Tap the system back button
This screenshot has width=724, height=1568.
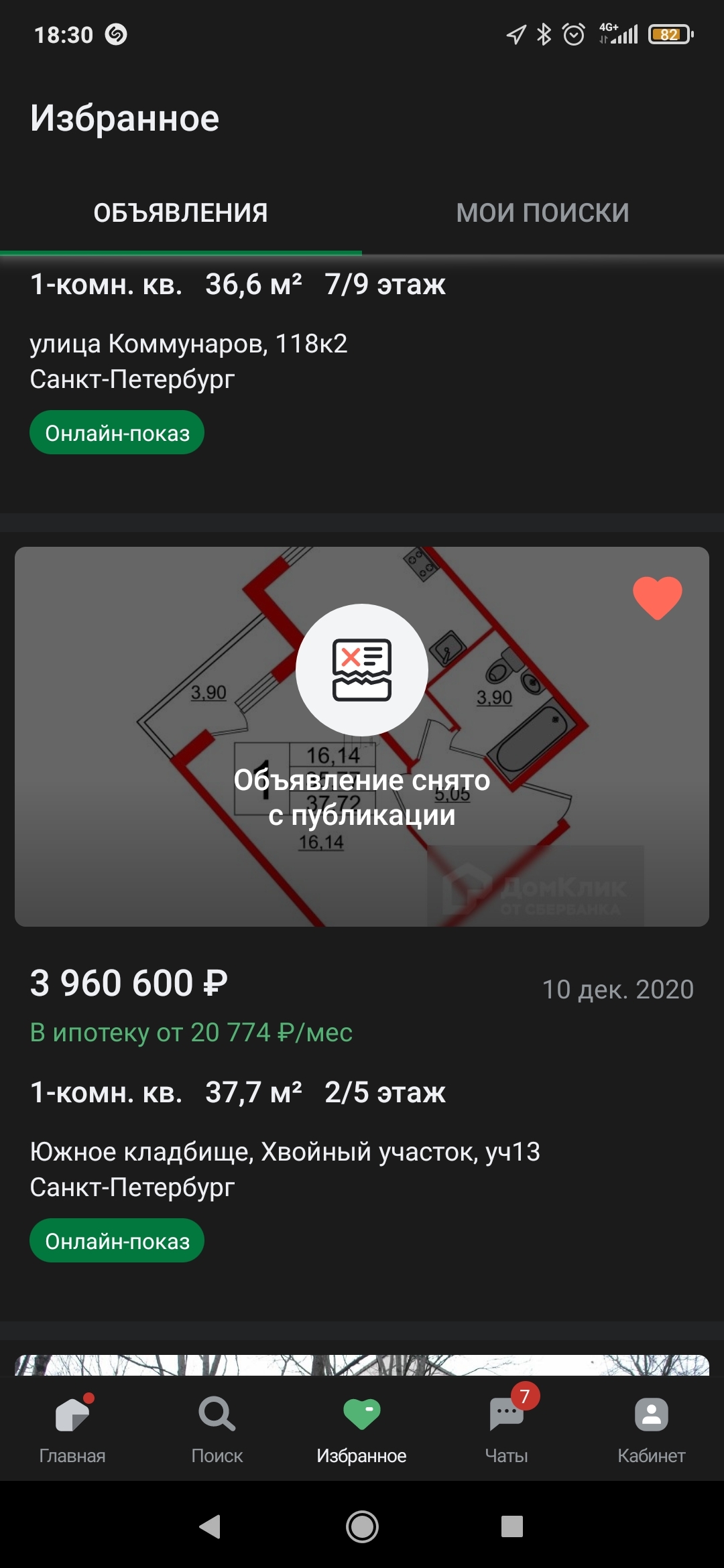tap(210, 1526)
